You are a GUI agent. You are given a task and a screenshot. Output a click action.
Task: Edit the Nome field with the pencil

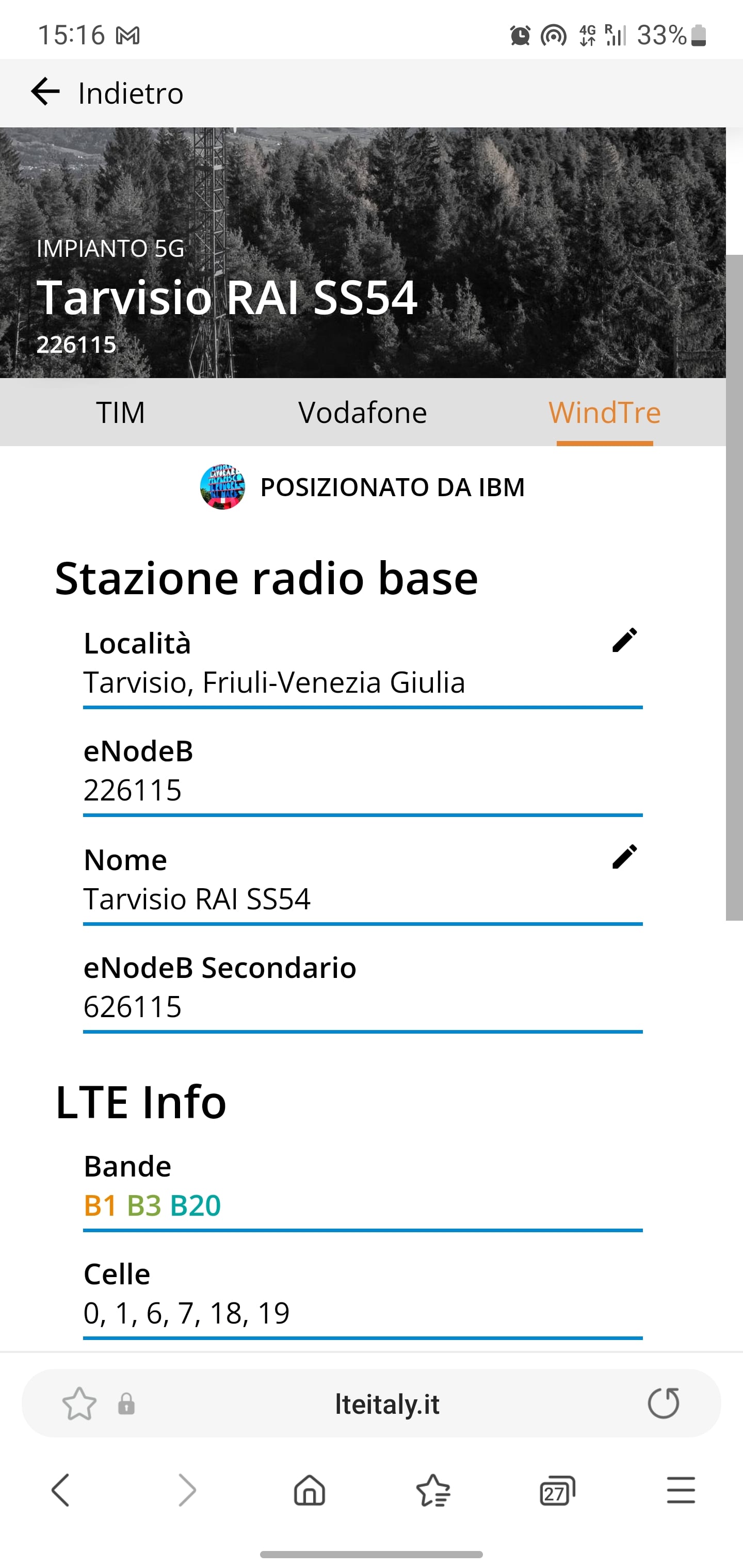(624, 856)
